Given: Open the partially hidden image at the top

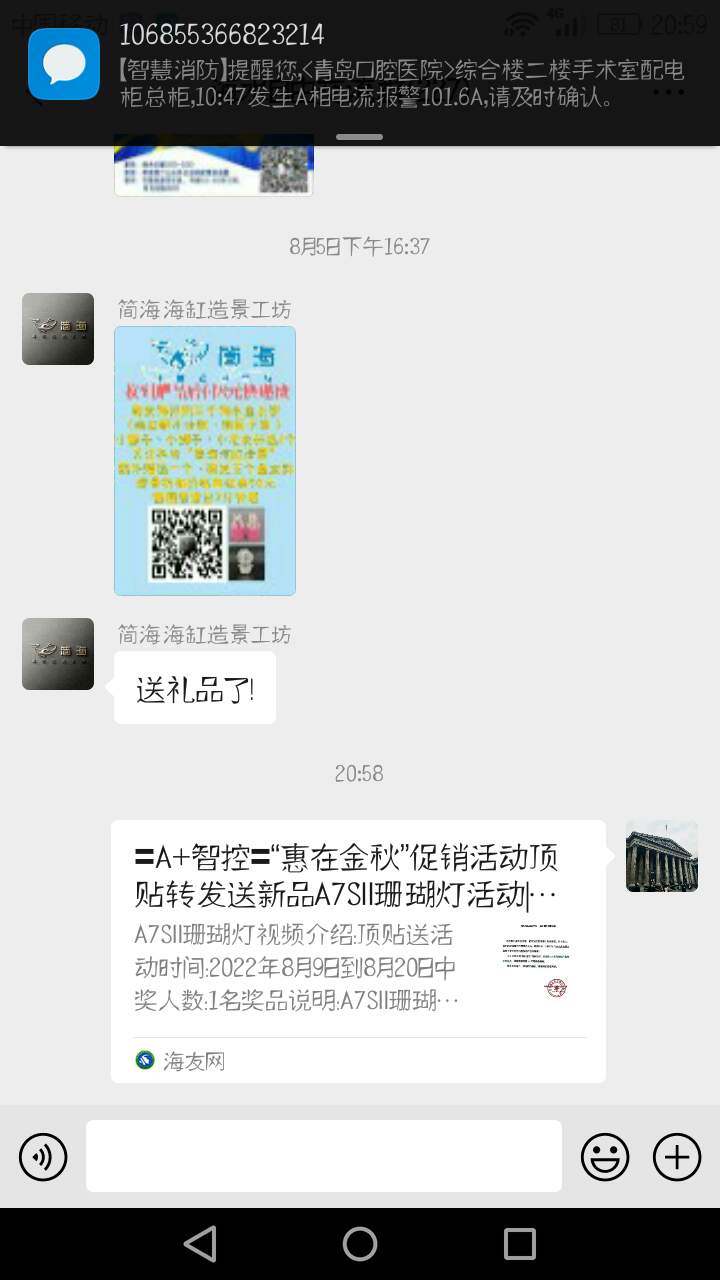Looking at the screenshot, I should [214, 169].
